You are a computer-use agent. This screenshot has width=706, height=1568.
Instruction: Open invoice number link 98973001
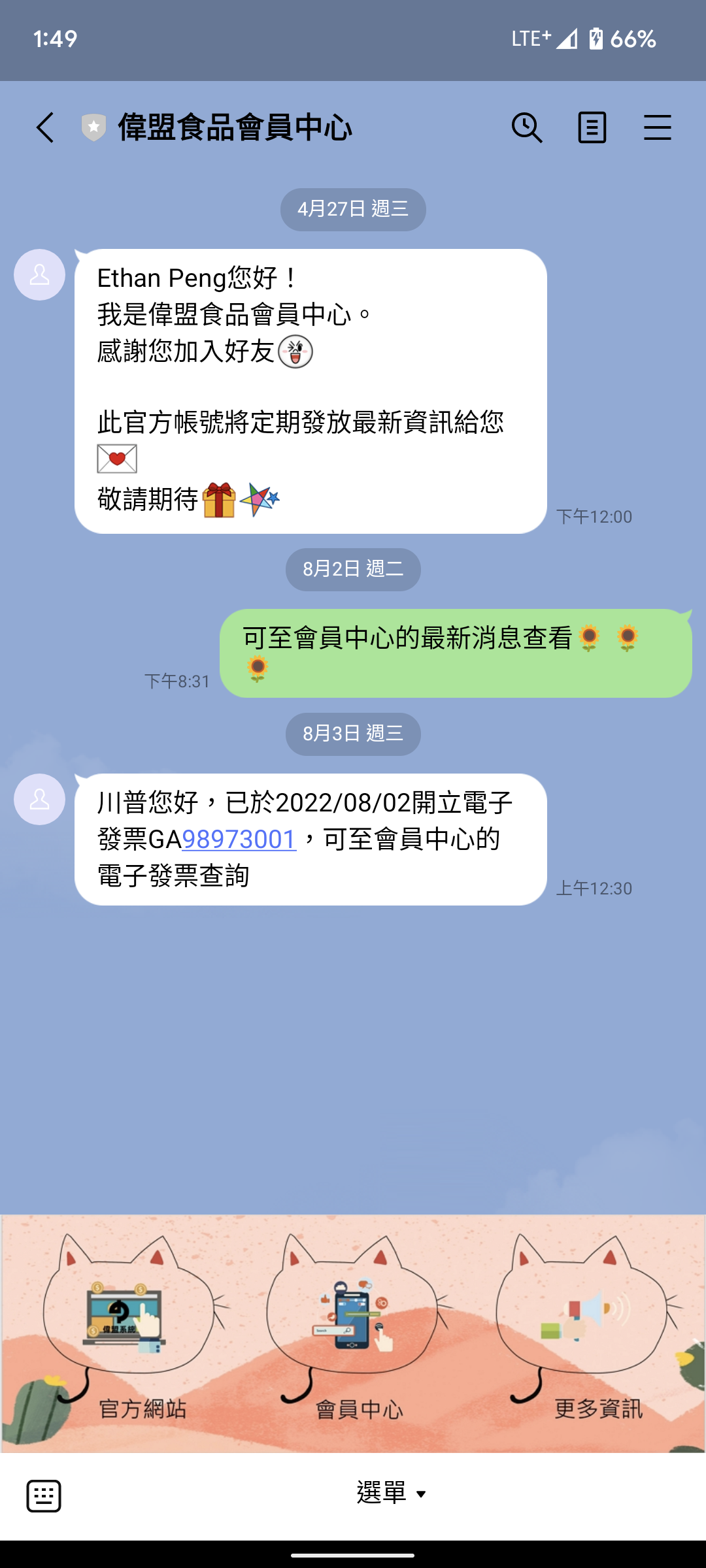pos(239,840)
